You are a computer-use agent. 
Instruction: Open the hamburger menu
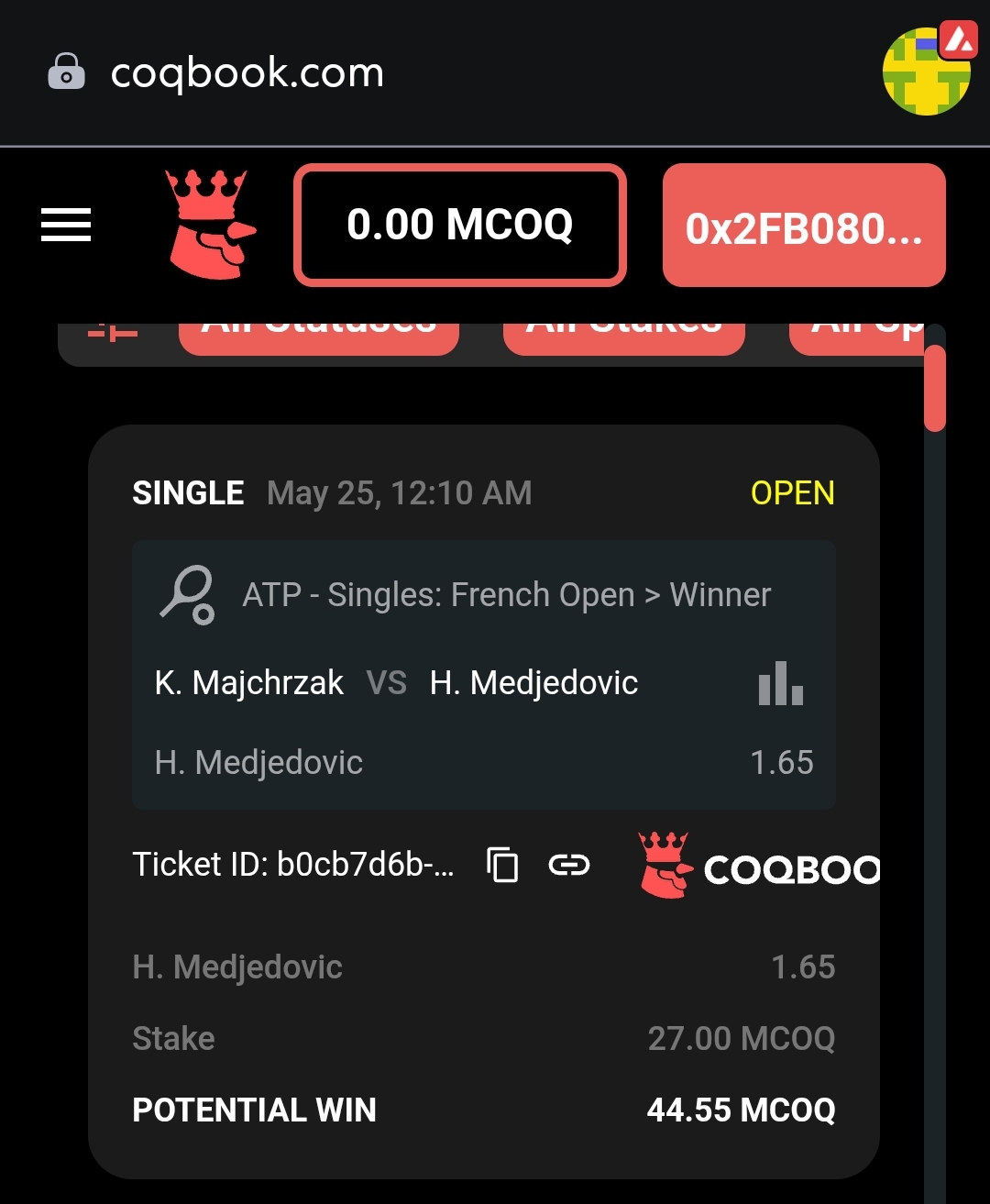tap(66, 225)
